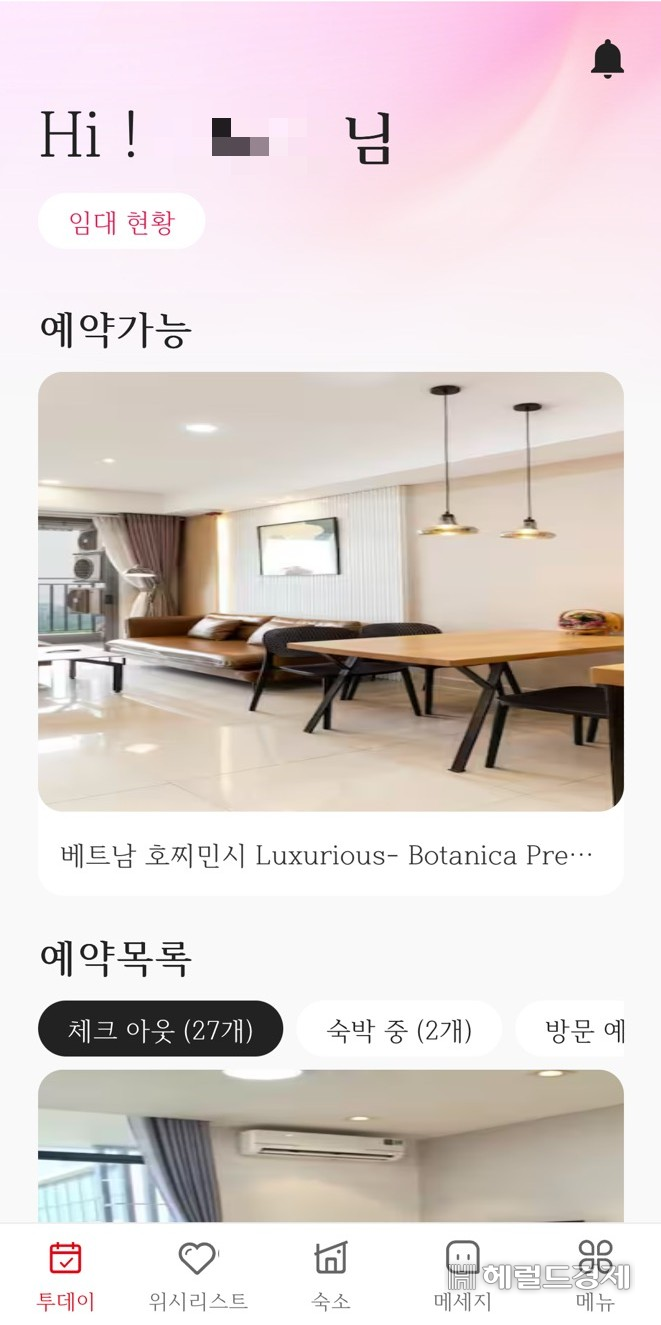Screen dimensions: 661x1325
Task: Open the notifications bell
Action: point(607,60)
